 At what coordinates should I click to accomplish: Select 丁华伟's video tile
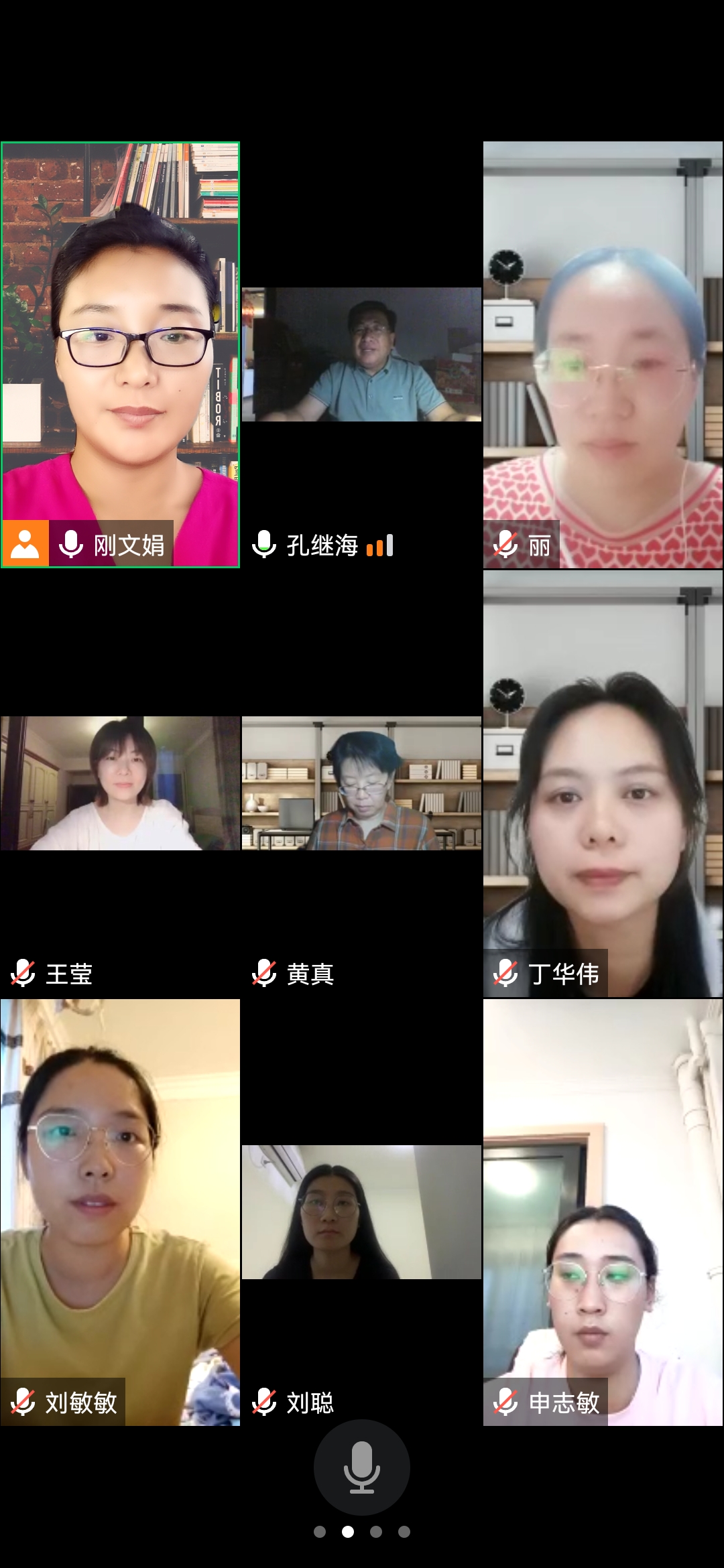point(603,783)
